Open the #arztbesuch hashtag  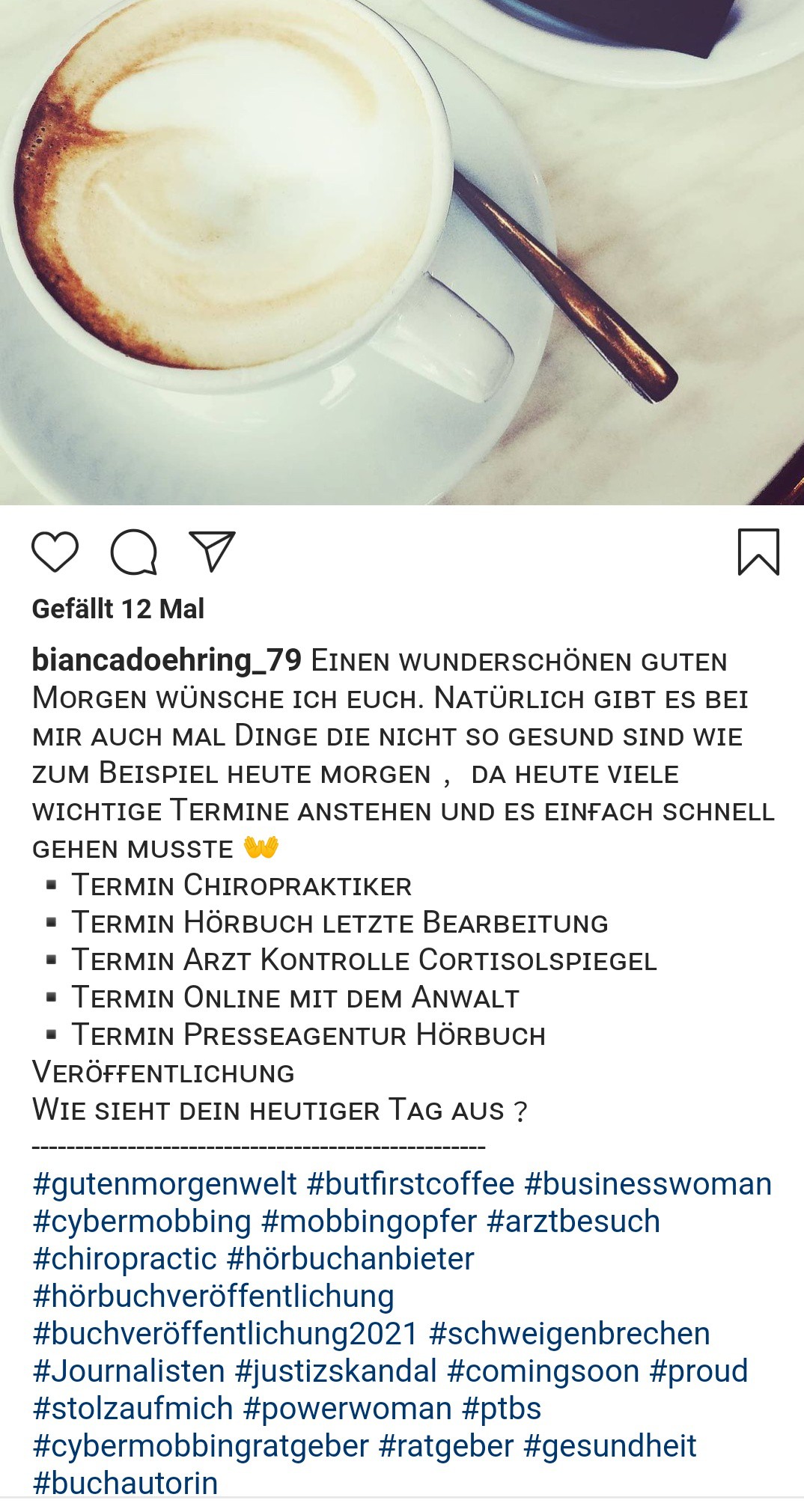pyautogui.click(x=573, y=1222)
